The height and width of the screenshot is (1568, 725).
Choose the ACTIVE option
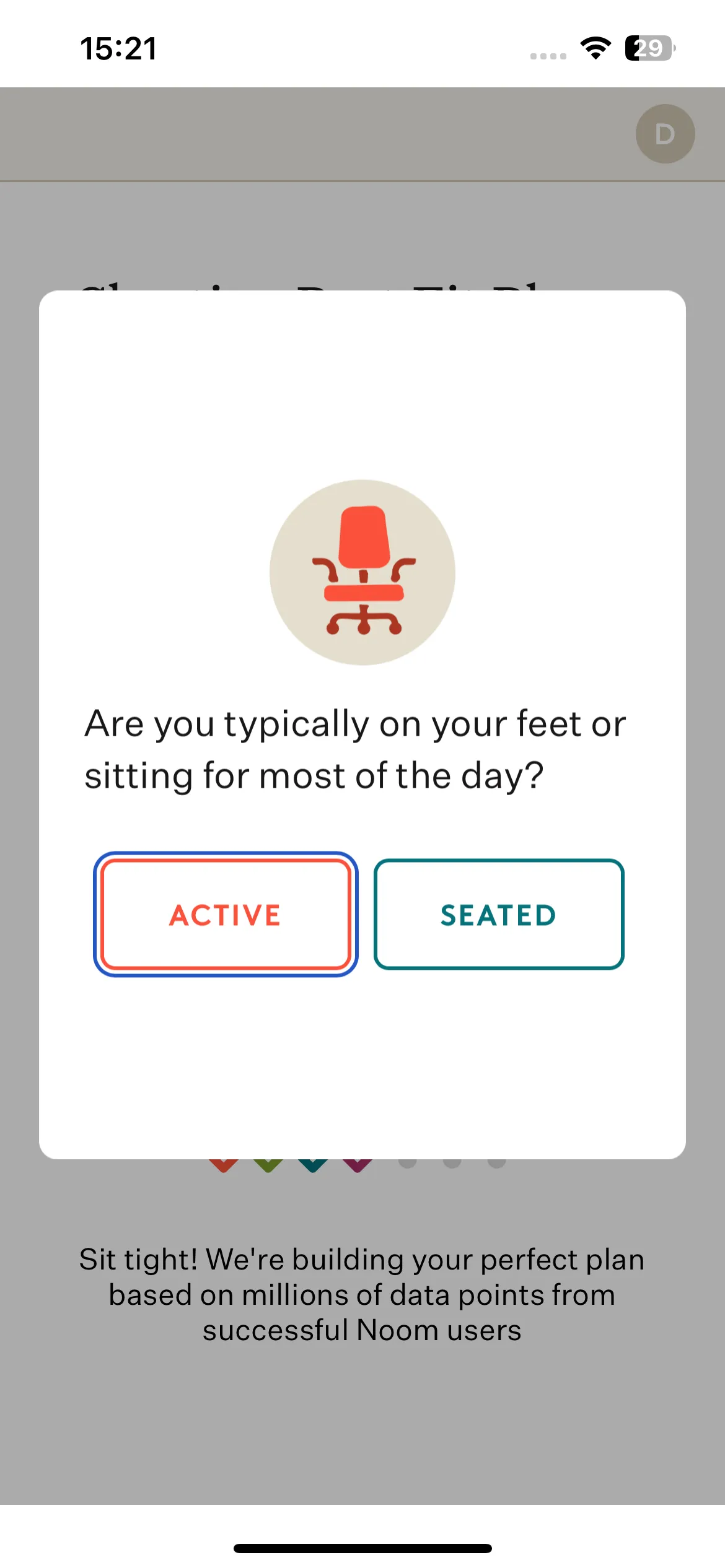click(226, 914)
